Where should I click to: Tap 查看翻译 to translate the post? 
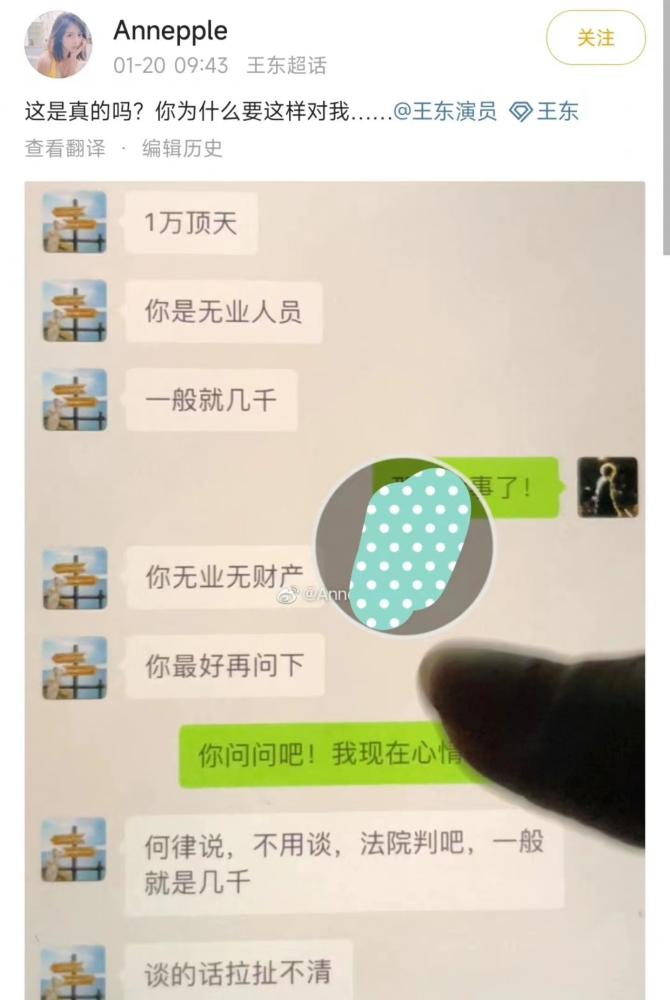point(65,149)
